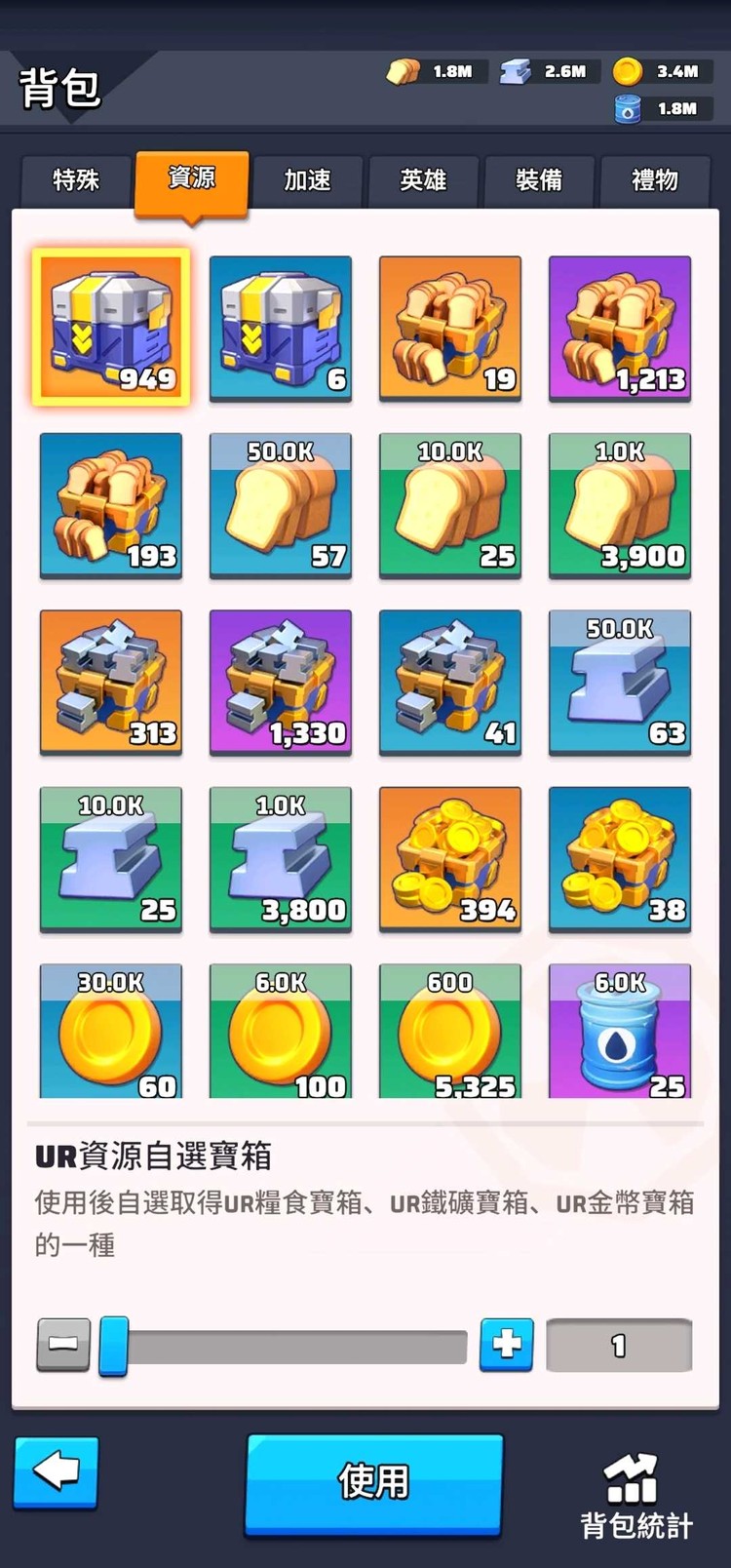Select the bread chest with 1,213 count

click(x=620, y=328)
